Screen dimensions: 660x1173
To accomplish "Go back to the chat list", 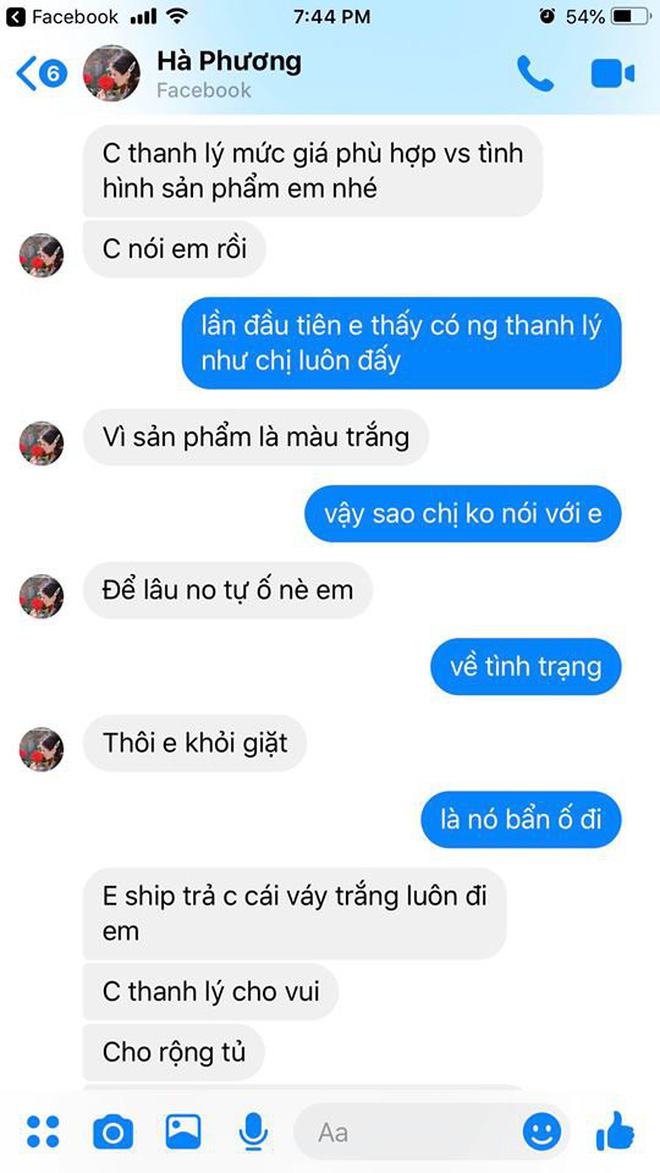I will coord(40,74).
